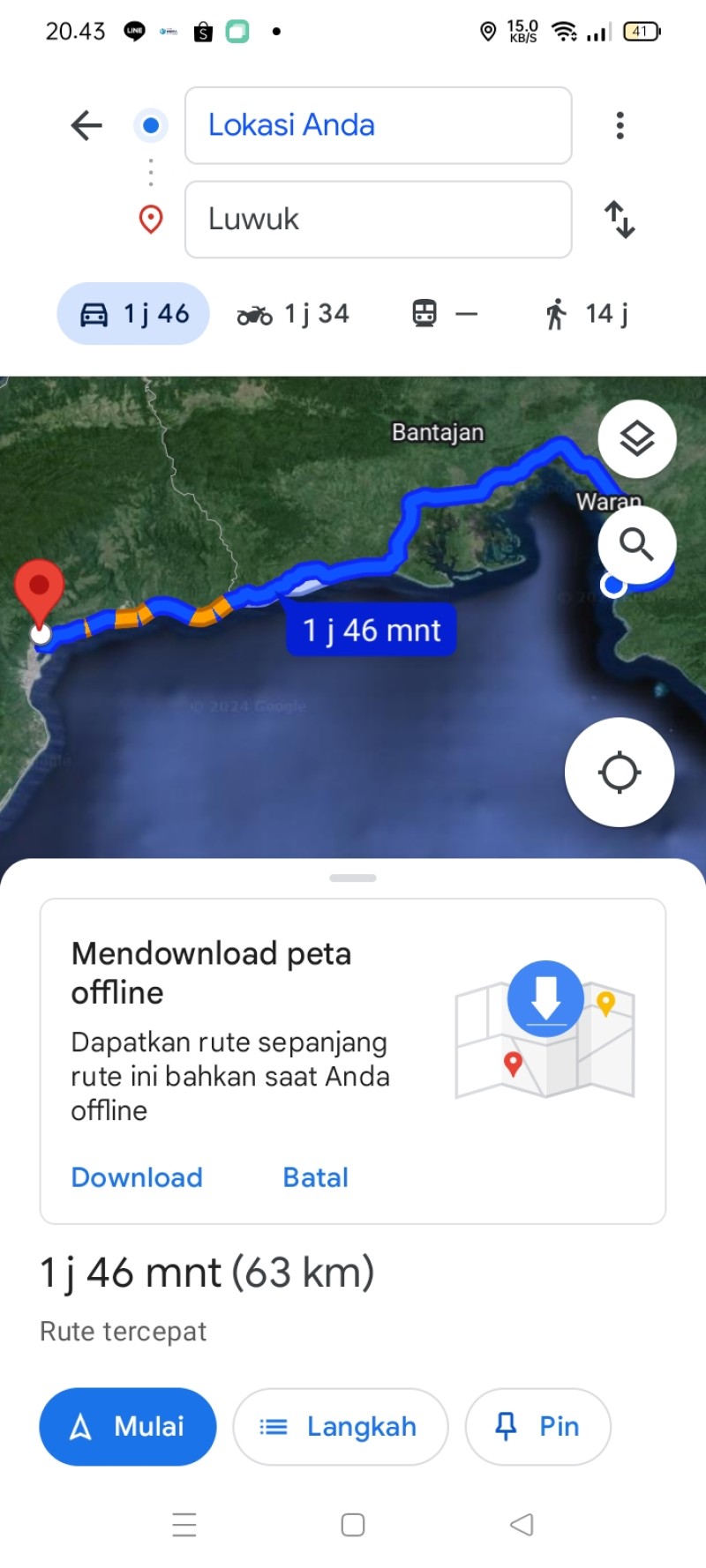This screenshot has height=1568, width=706.
Task: Tap the system home button
Action: [x=353, y=1525]
